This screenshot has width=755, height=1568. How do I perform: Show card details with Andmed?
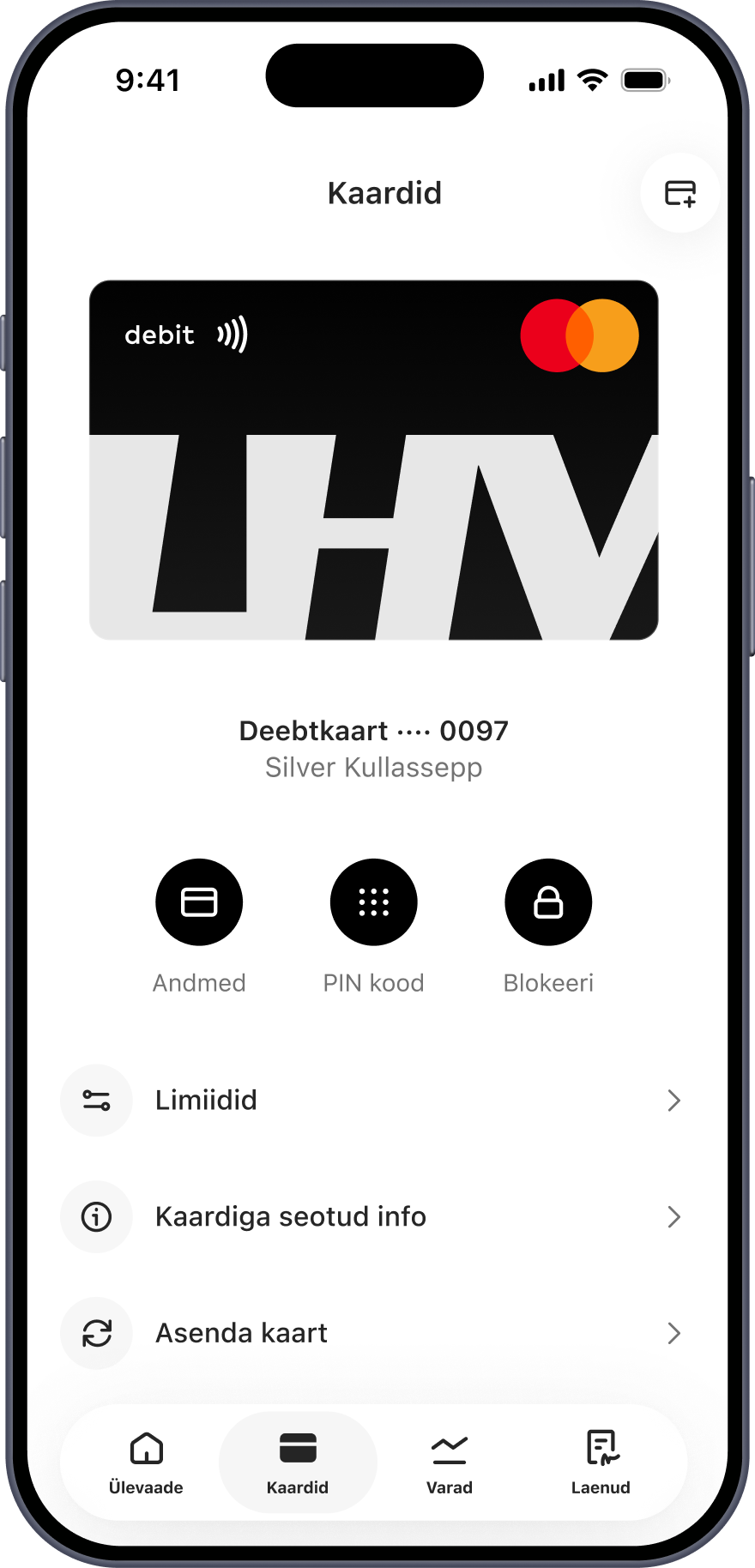click(199, 902)
